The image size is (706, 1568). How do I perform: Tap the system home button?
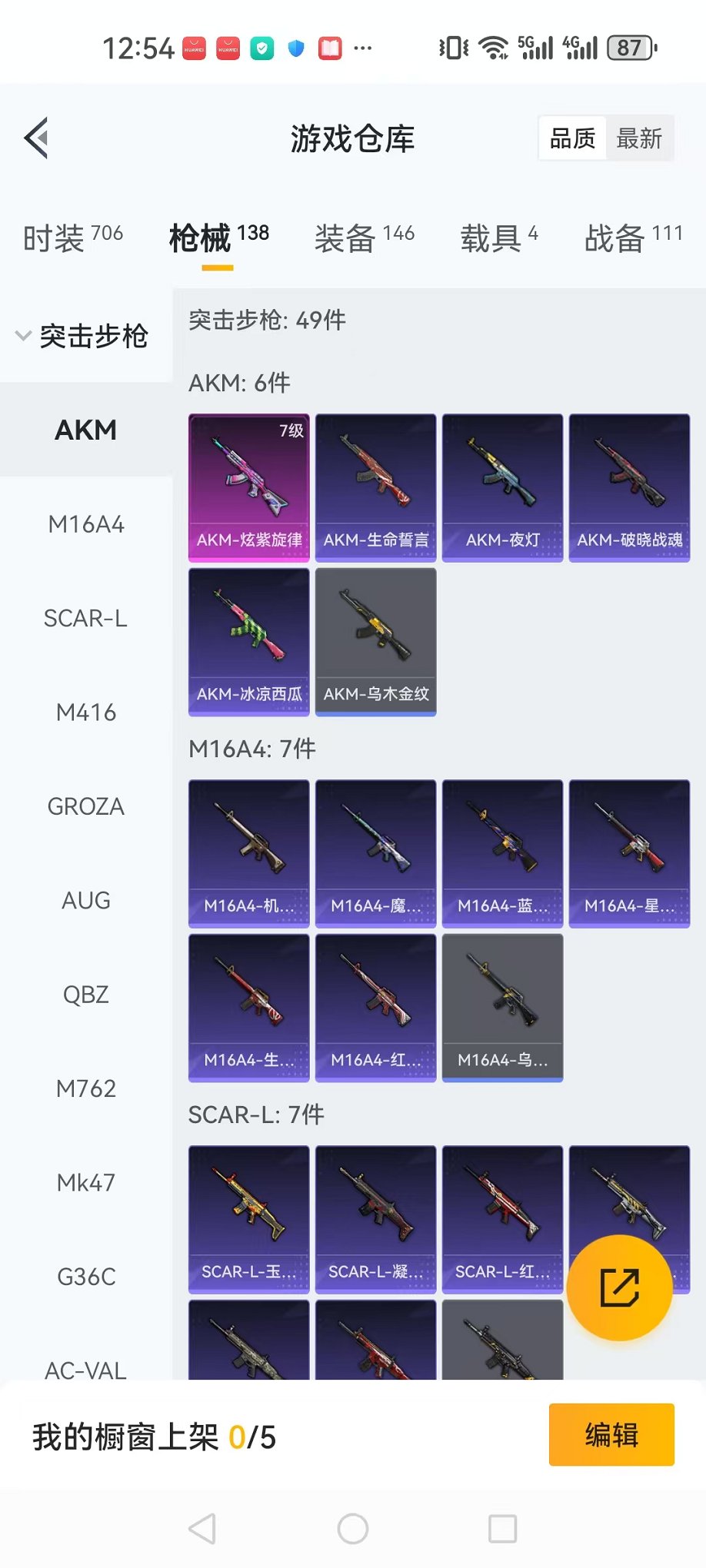coord(353,1529)
